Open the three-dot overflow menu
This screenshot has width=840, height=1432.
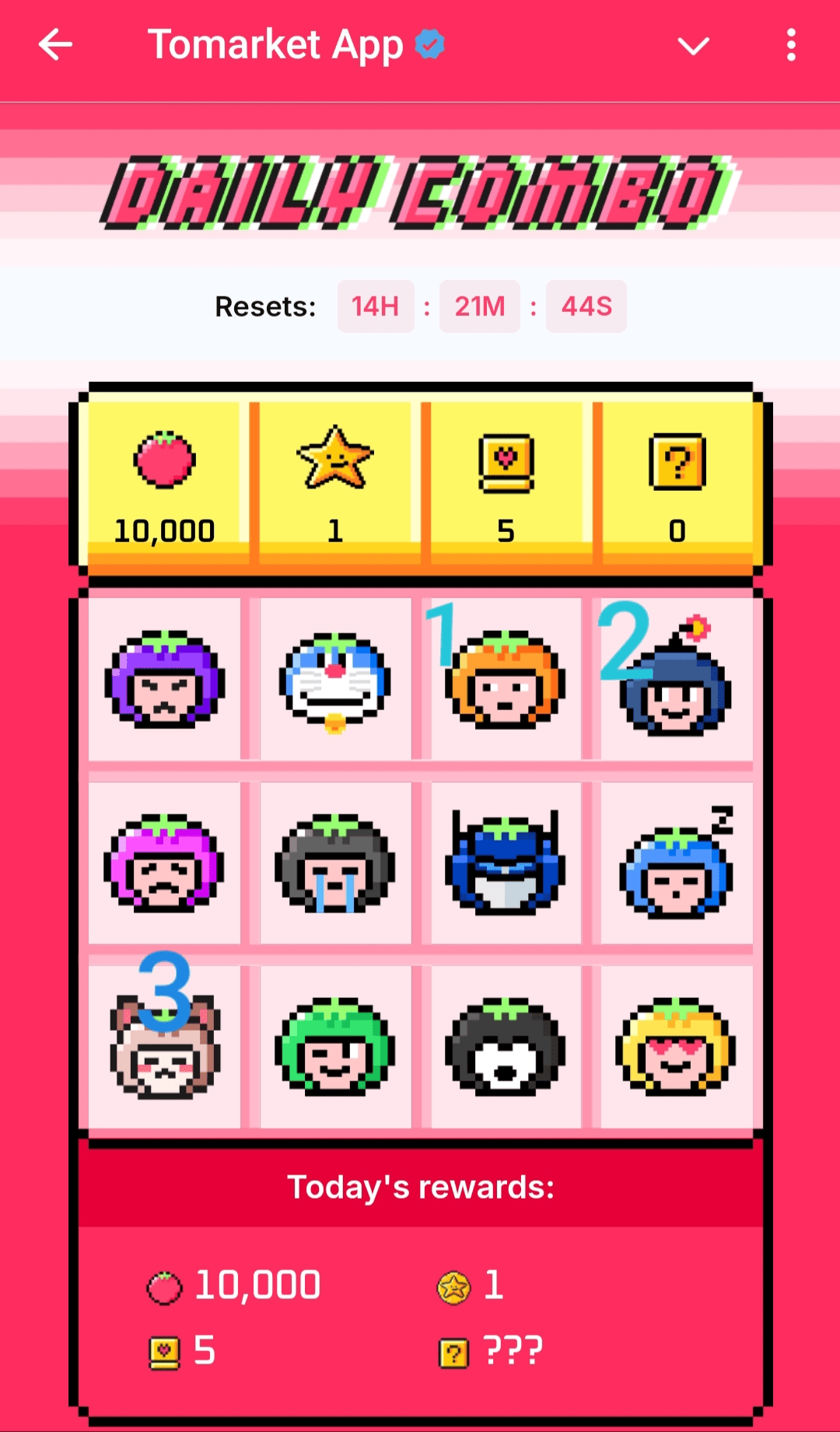pos(791,45)
